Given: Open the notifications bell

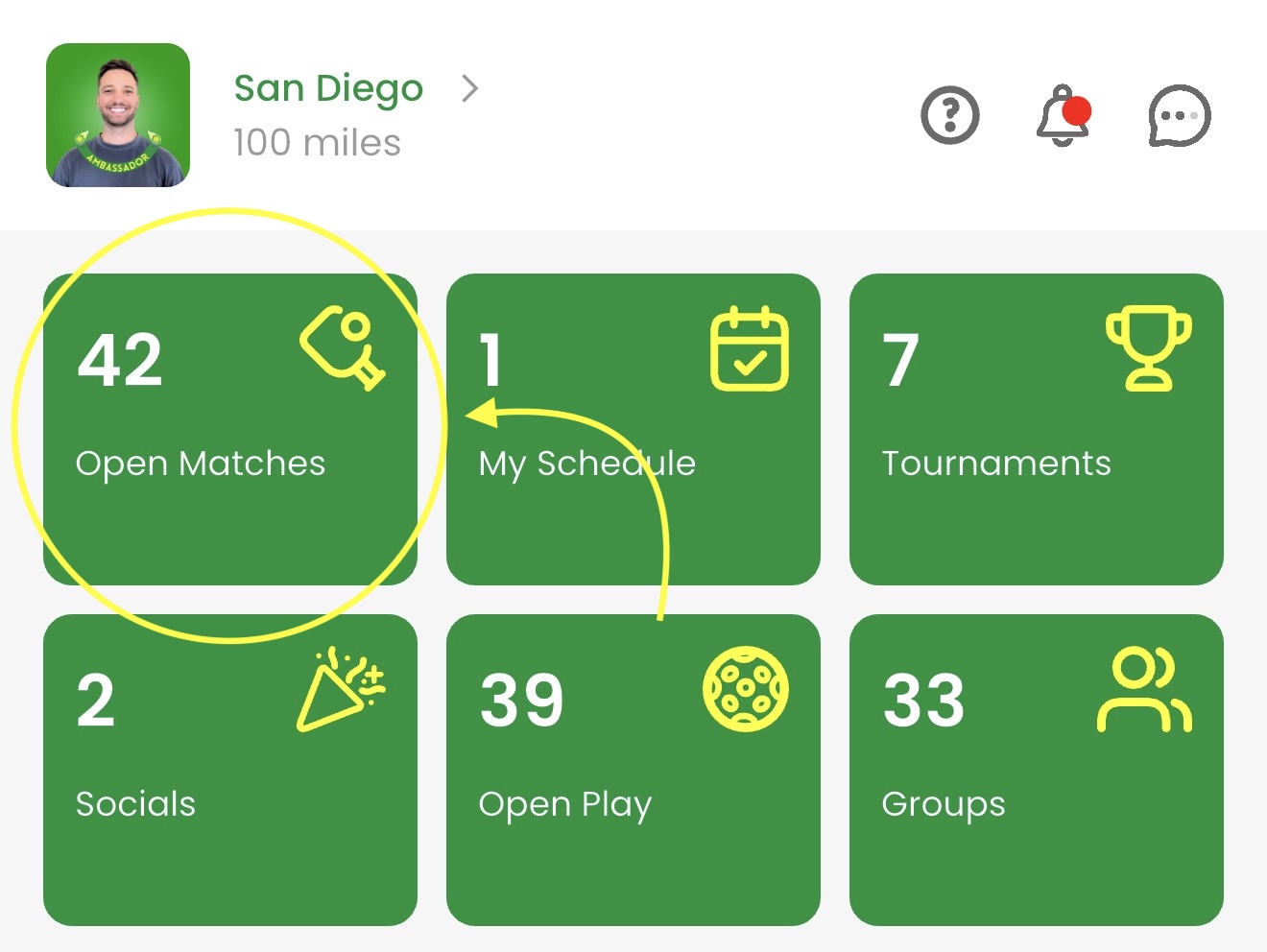Looking at the screenshot, I should [x=1063, y=116].
